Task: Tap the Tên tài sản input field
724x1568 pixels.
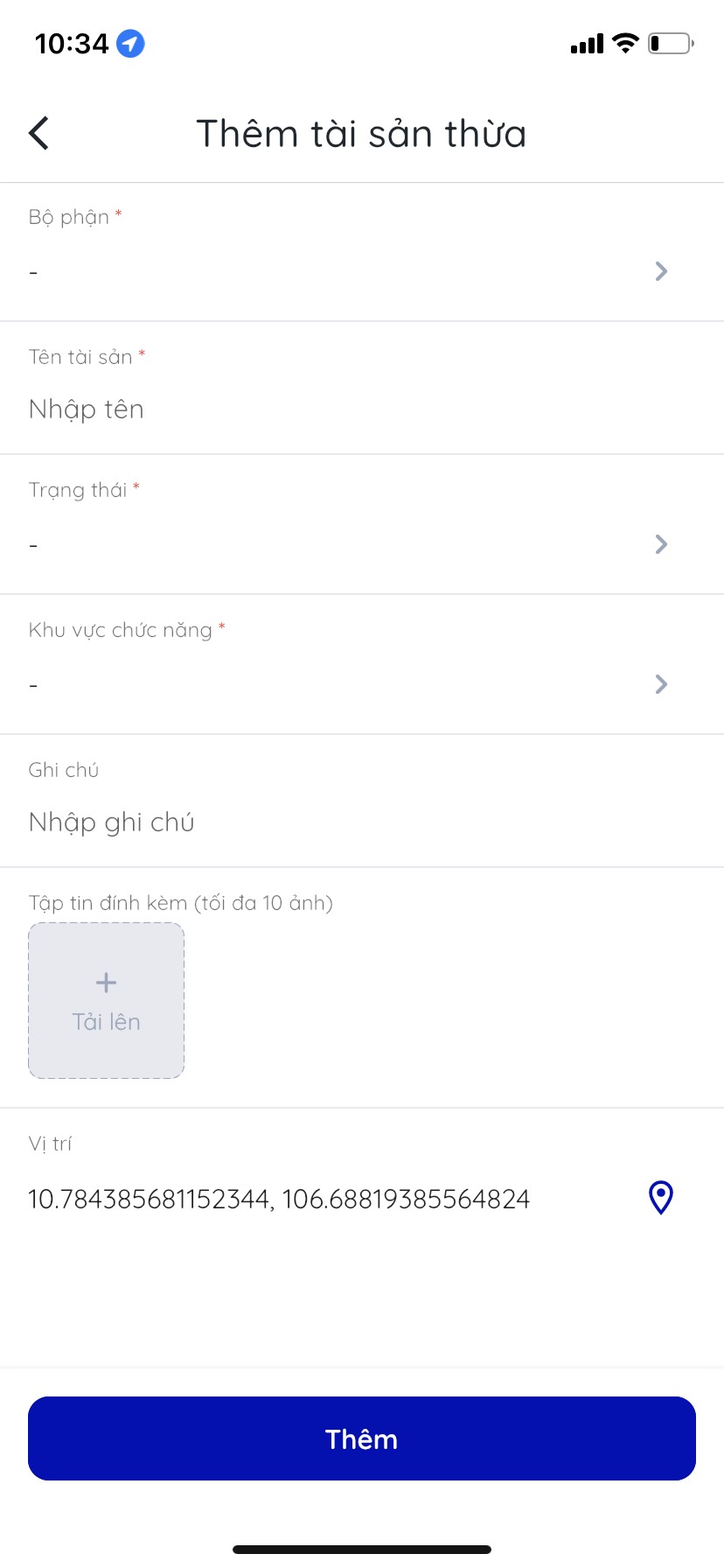Action: coord(362,409)
